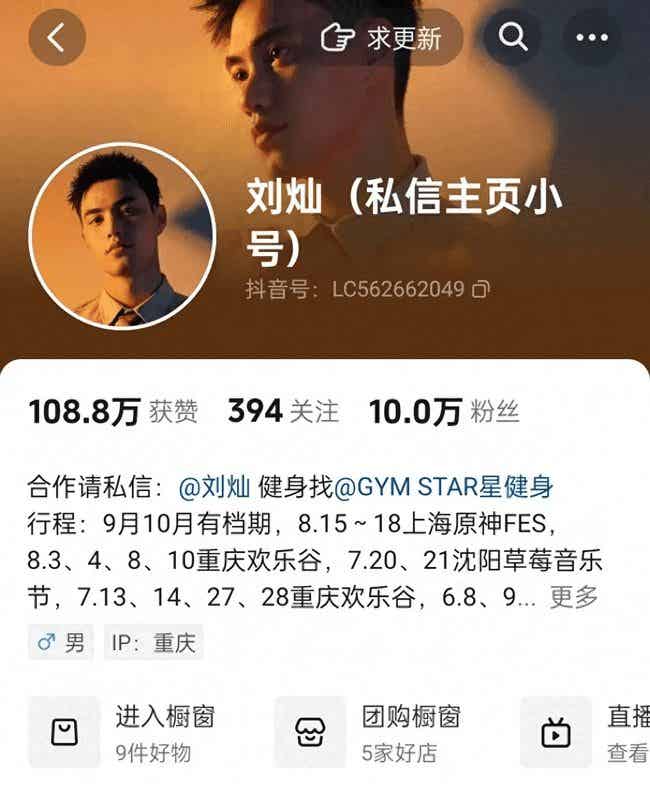View the profile avatar photo

[x=121, y=236]
